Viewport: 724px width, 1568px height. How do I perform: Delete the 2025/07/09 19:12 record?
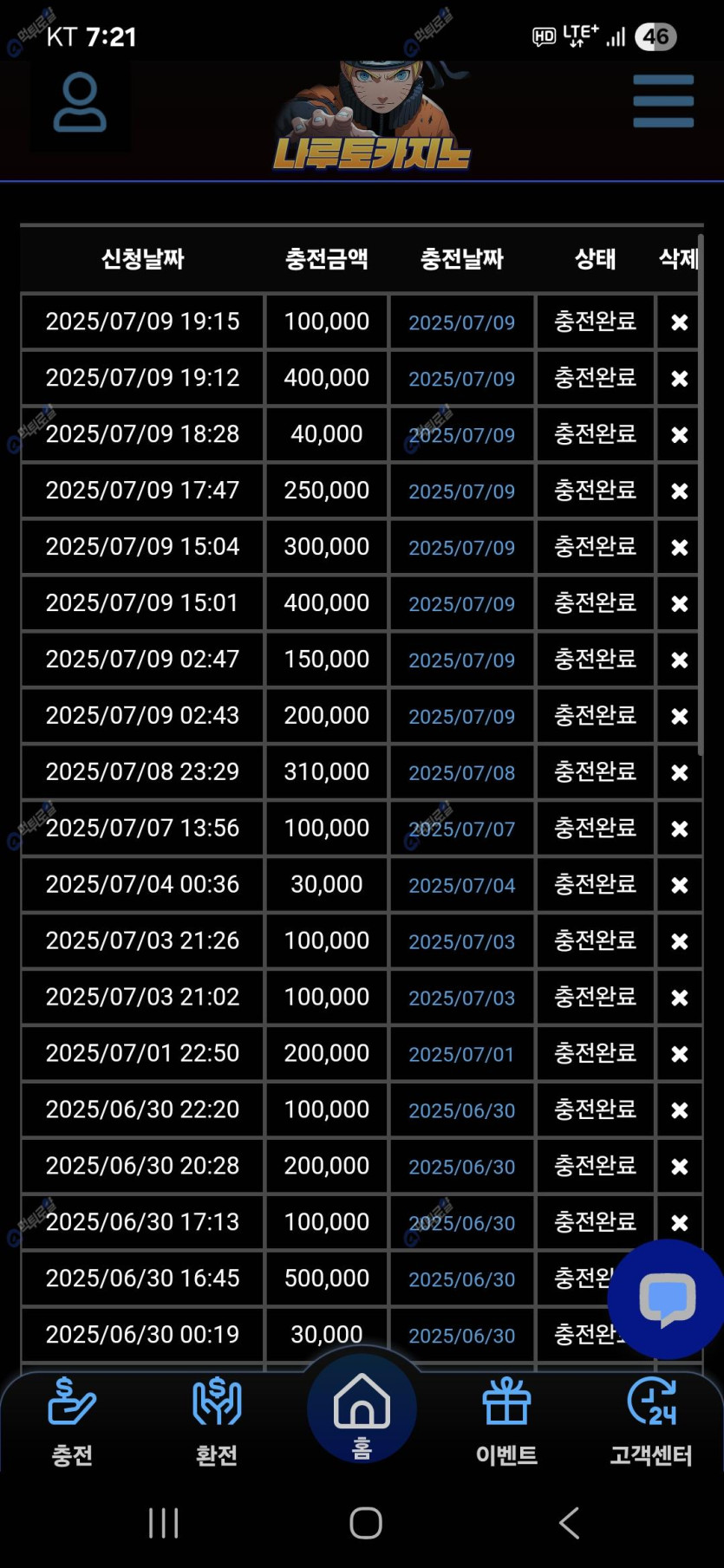(680, 379)
